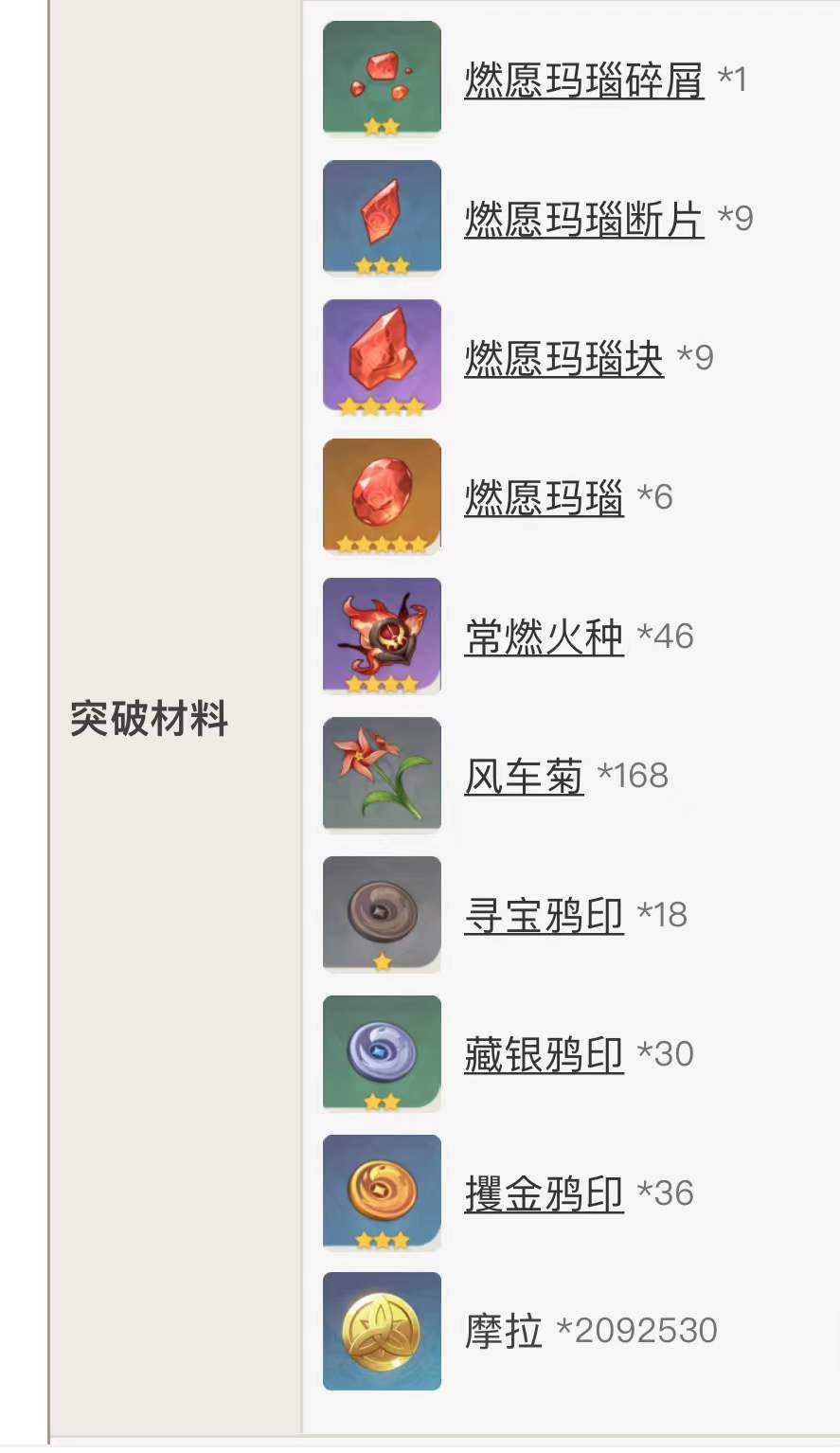This screenshot has height=1453, width=840.
Task: Open the 藏银鸦印 link
Action: point(544,1054)
